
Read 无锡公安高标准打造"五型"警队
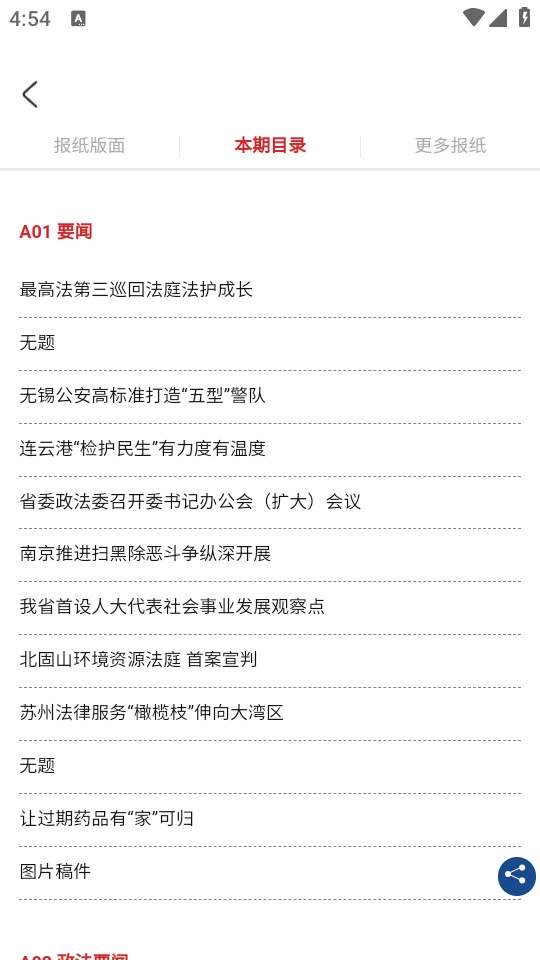(270, 396)
